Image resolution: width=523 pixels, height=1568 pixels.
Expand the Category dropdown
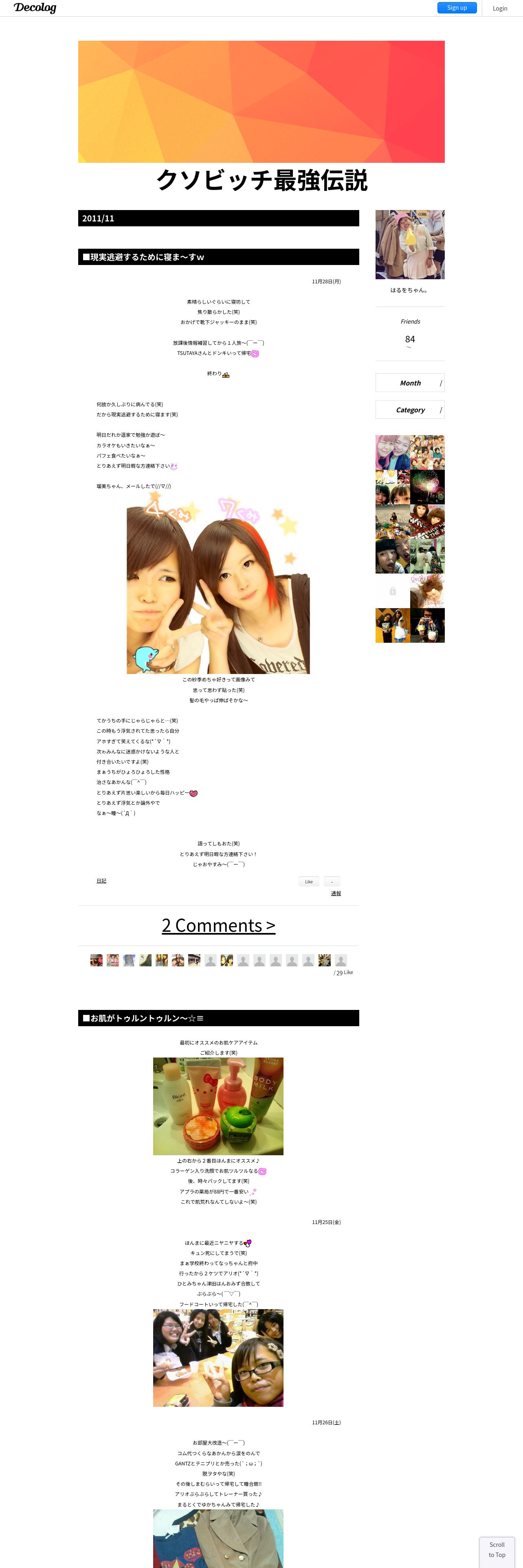410,410
